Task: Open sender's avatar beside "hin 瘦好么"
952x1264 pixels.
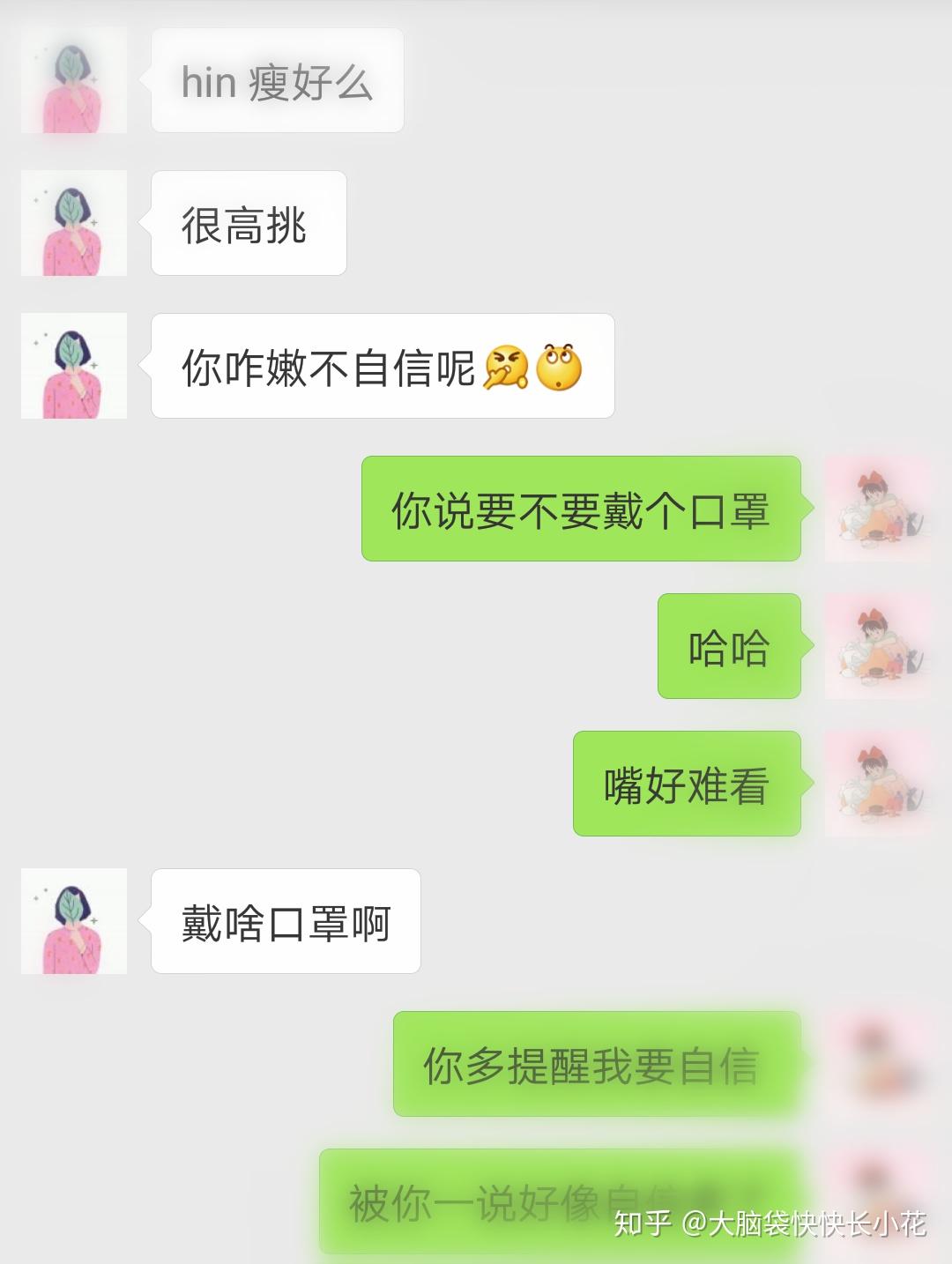Action: [x=74, y=80]
